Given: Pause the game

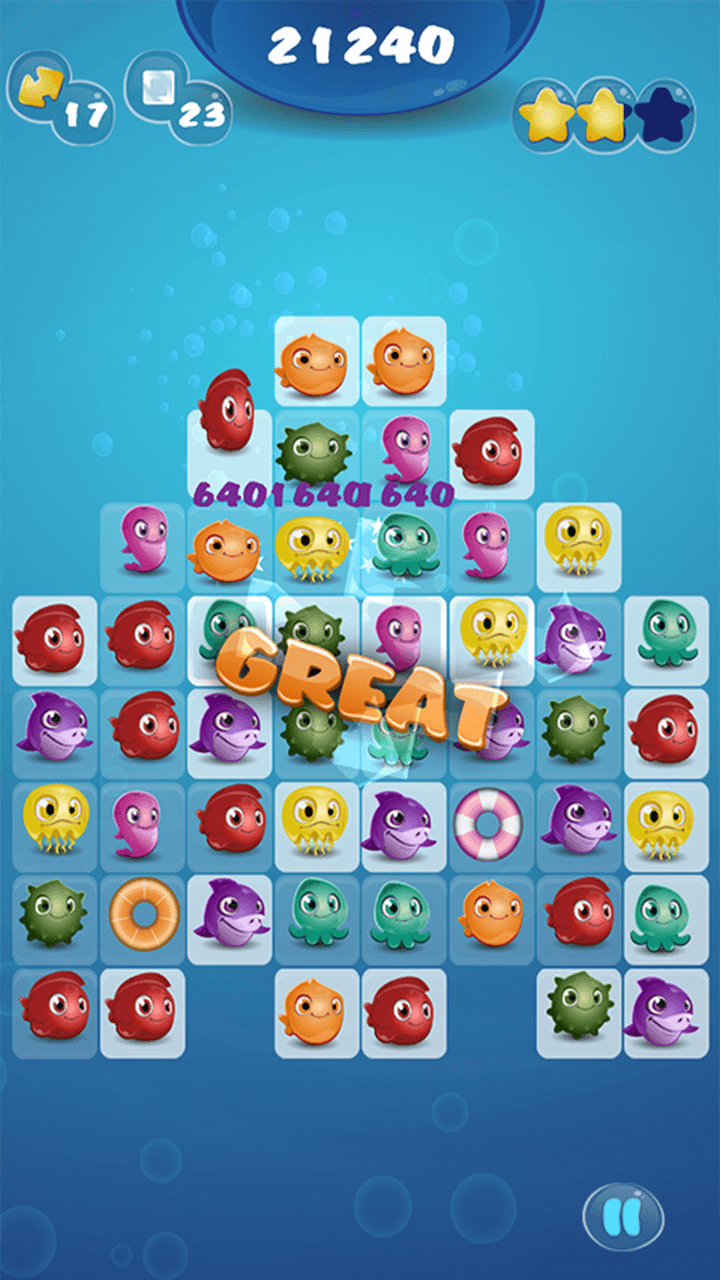Looking at the screenshot, I should [623, 1217].
